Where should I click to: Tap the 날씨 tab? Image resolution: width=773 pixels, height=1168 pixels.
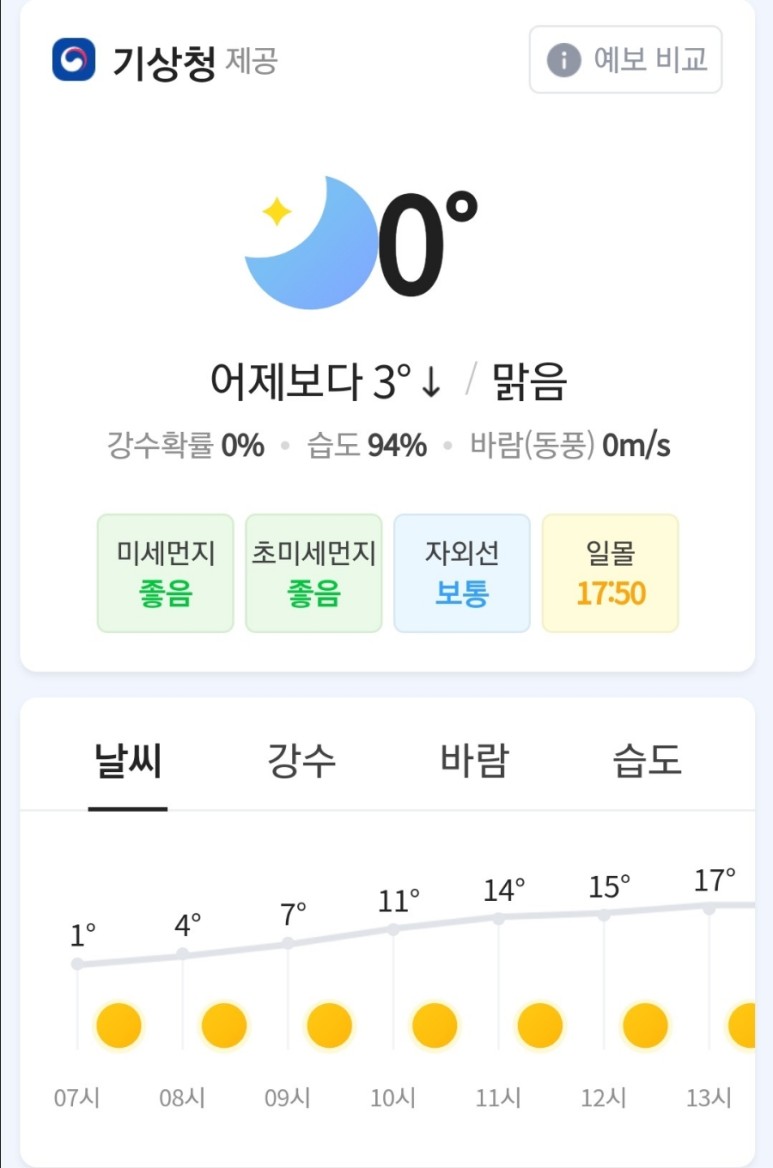click(x=128, y=761)
